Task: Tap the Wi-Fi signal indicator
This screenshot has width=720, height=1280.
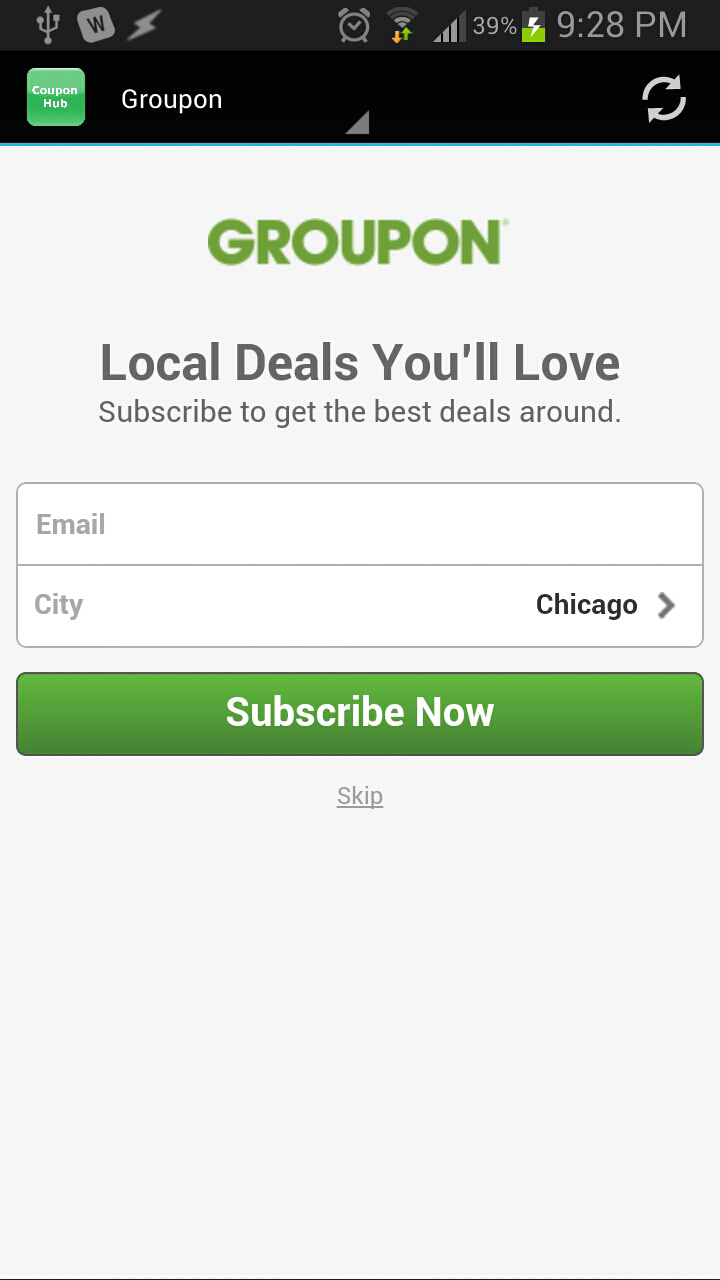Action: (x=404, y=24)
